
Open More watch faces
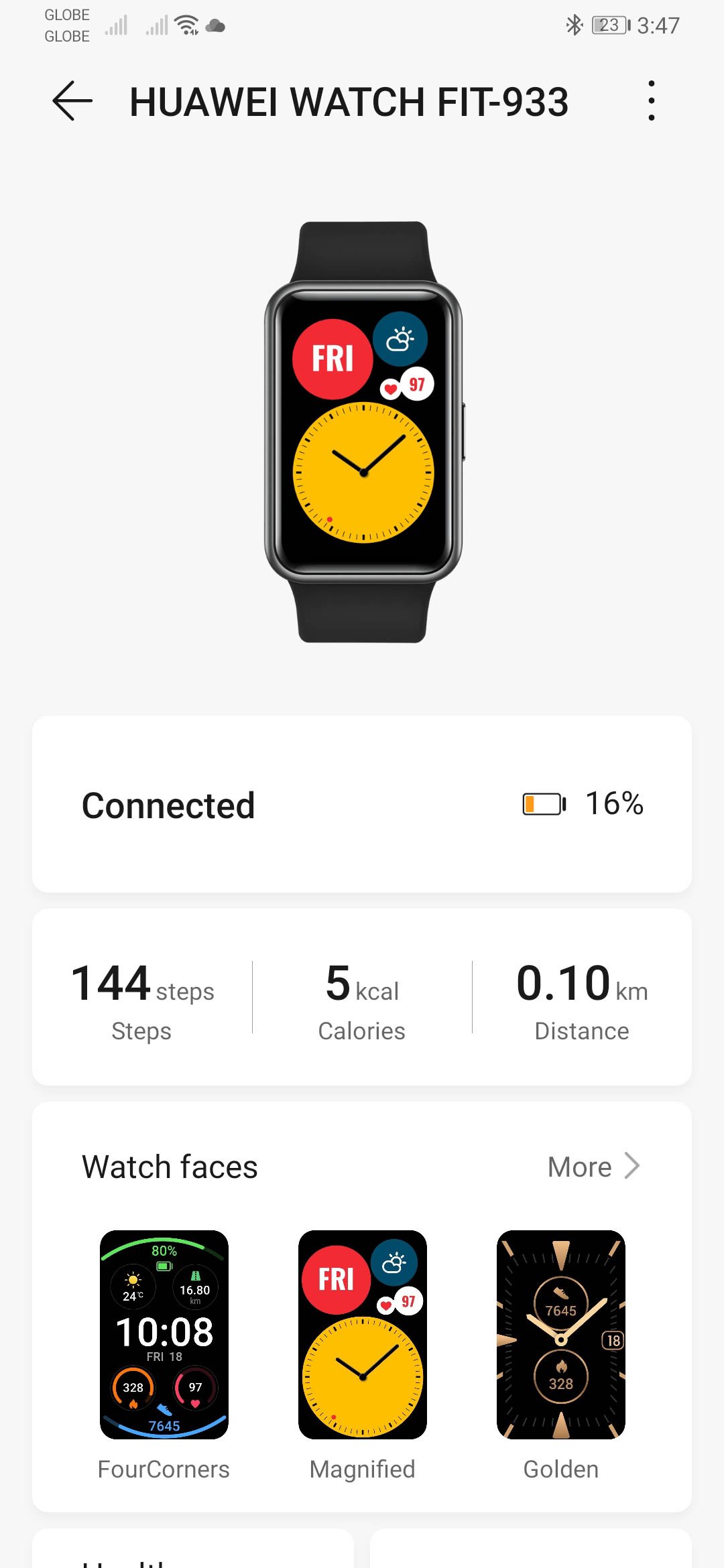tap(593, 1167)
